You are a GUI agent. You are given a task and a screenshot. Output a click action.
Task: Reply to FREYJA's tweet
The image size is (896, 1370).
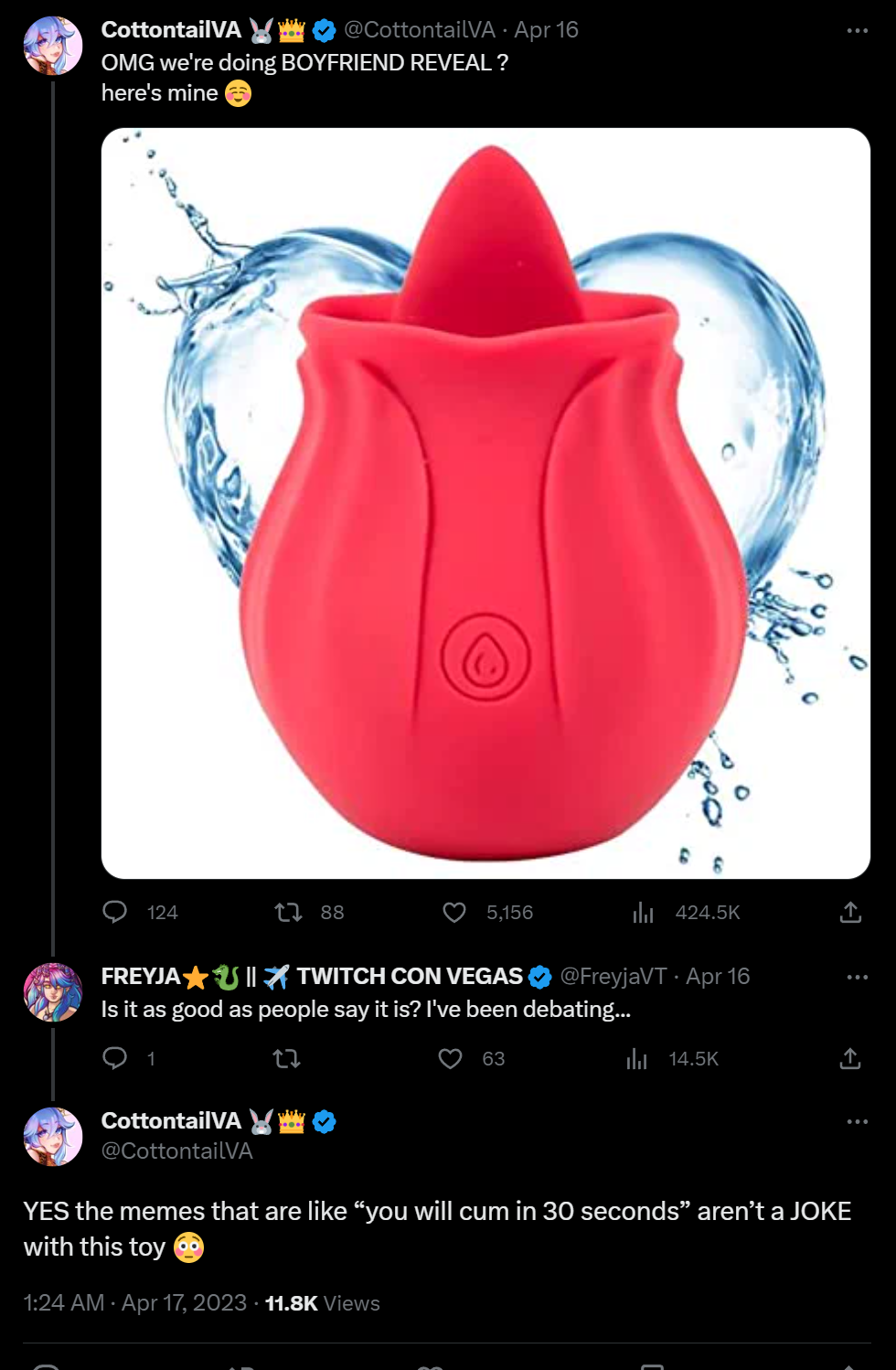tap(115, 1058)
